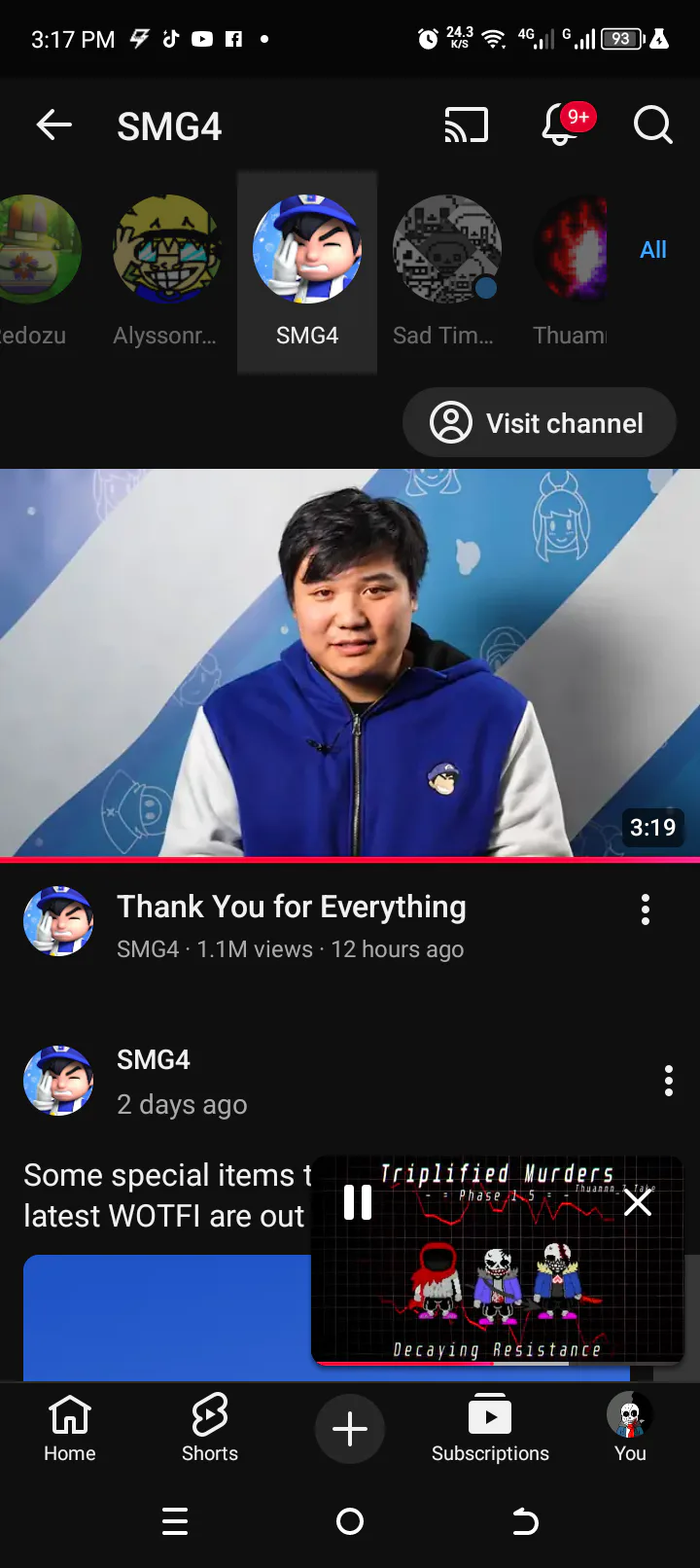Tap the system home button
Screen dimensions: 700x1568
pos(350,1521)
